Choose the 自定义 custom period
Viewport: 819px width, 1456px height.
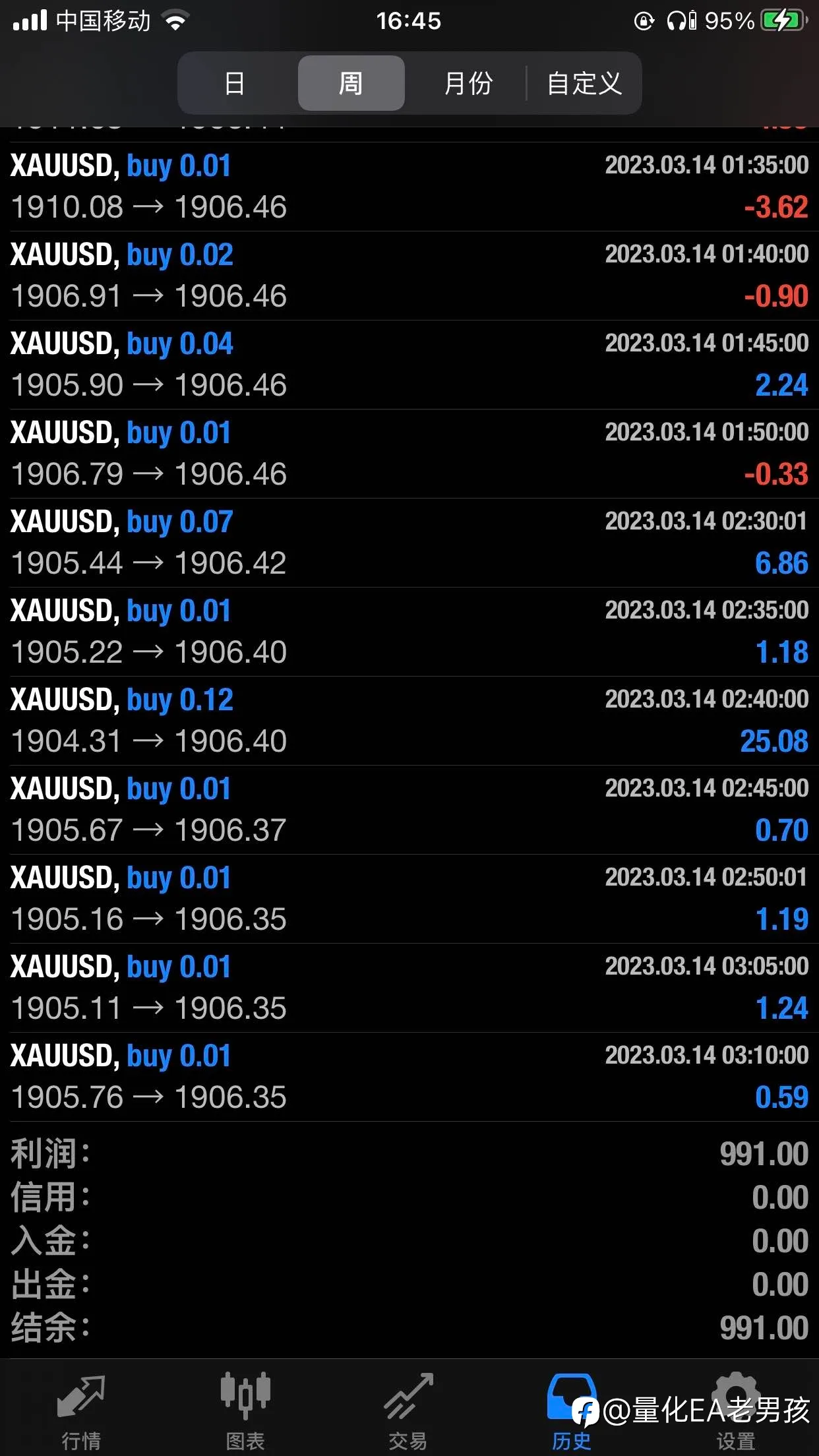(x=584, y=83)
